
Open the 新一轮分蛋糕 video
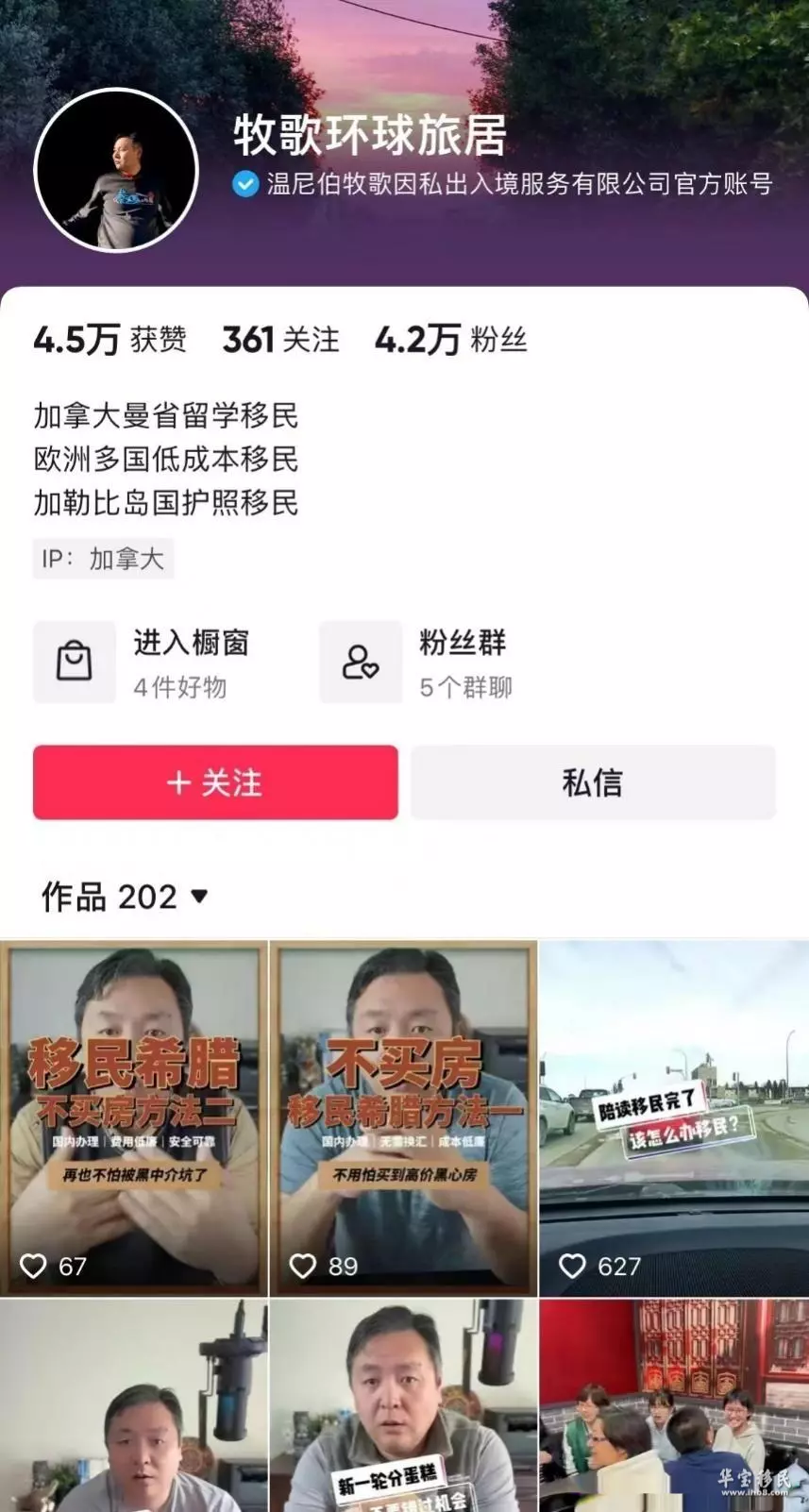tap(404, 1406)
